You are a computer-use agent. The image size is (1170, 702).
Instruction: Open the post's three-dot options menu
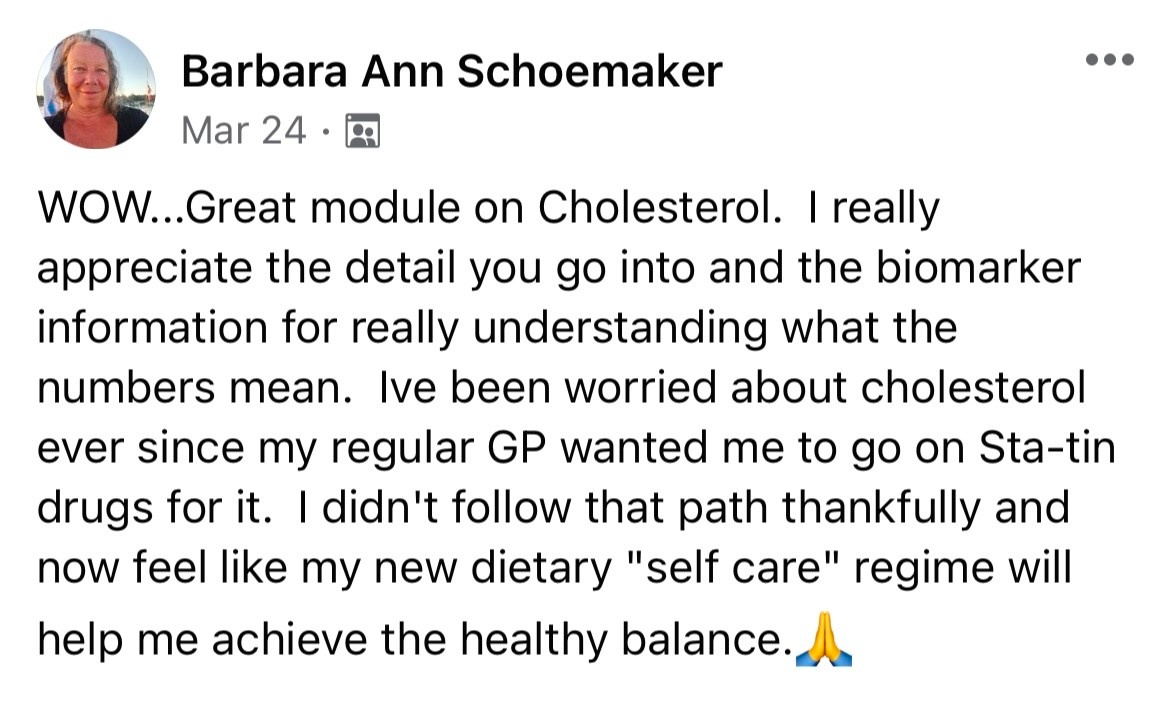tap(1110, 59)
